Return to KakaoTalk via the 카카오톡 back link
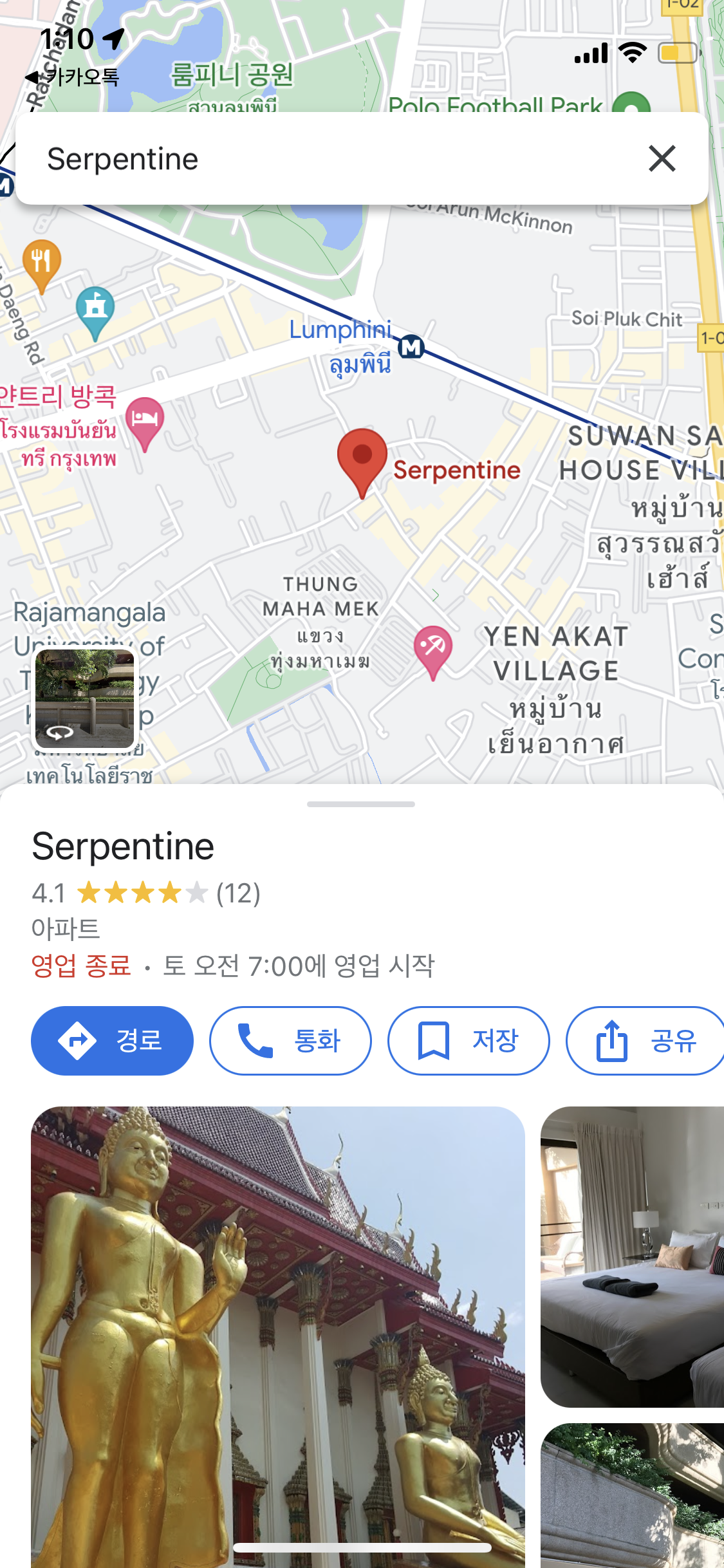 pyautogui.click(x=72, y=77)
